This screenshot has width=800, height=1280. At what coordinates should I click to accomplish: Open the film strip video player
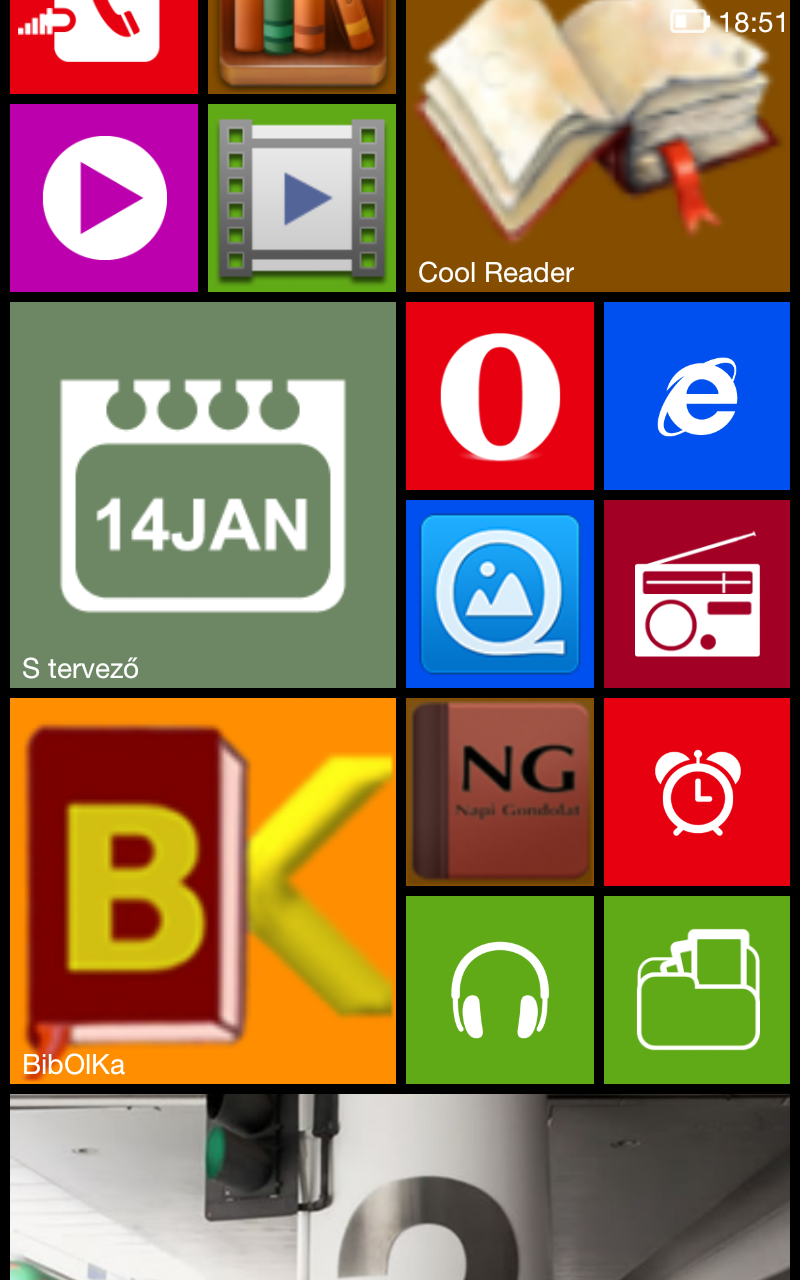(302, 197)
